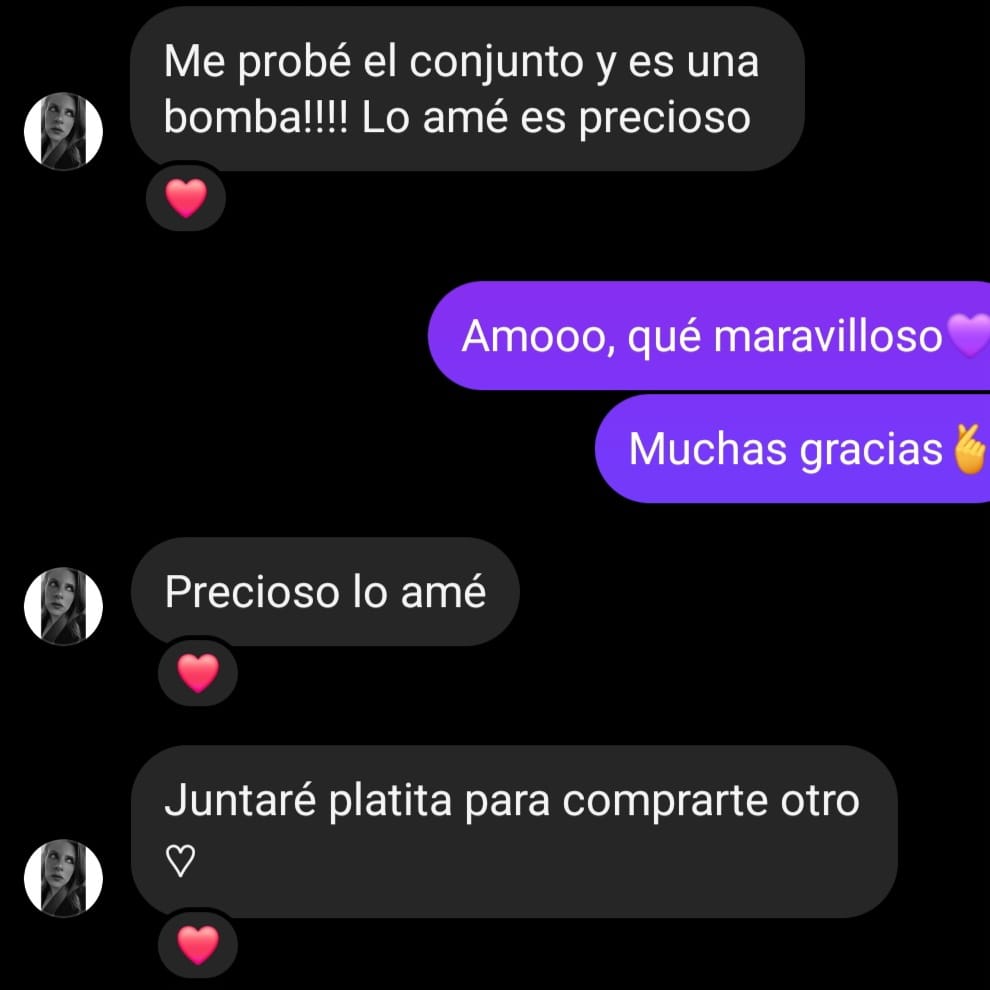
Task: Tap heart reaction under 'Juntaré platita' message
Action: (x=198, y=944)
